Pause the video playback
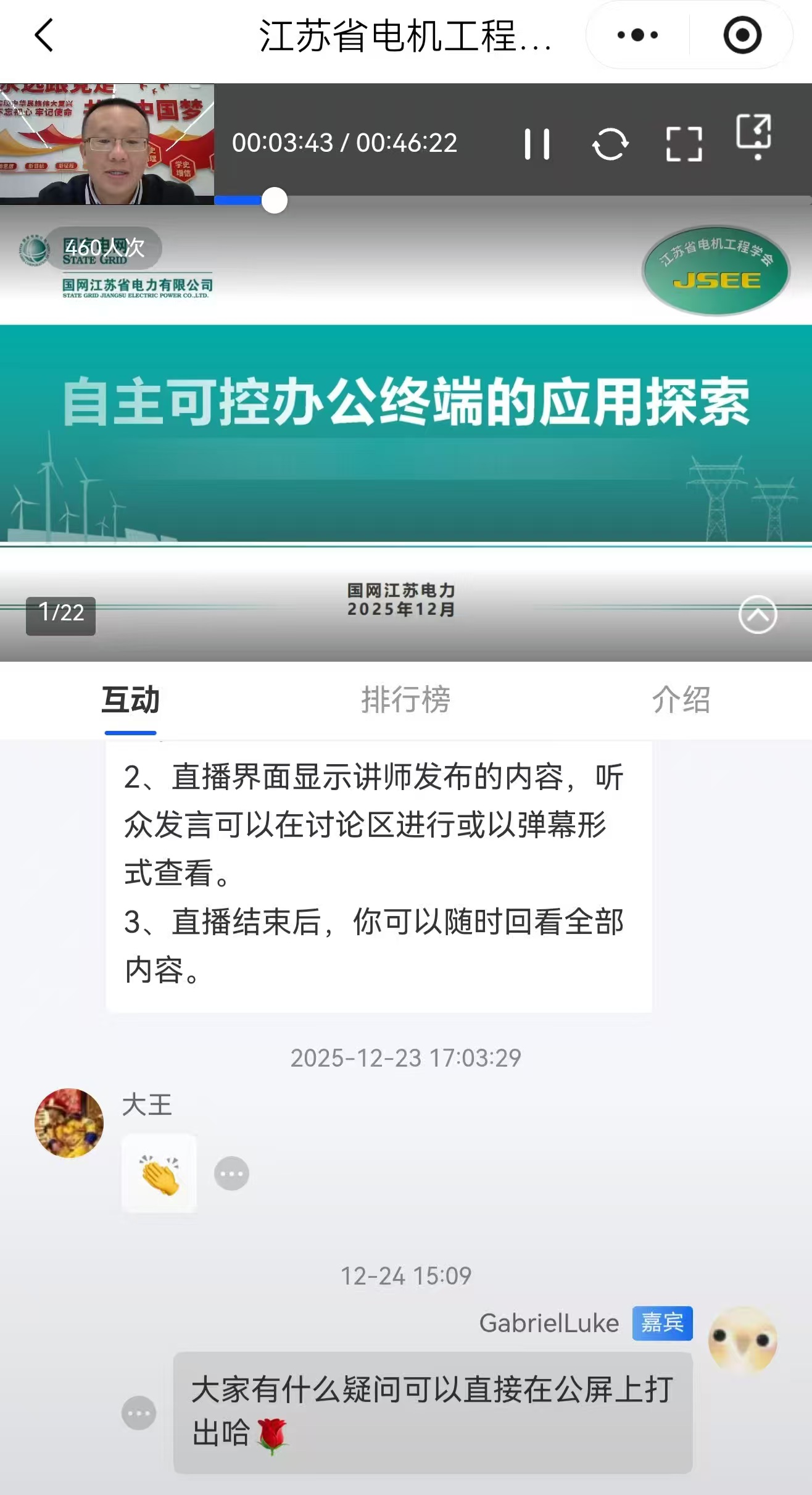This screenshot has width=812, height=1495. (x=536, y=144)
